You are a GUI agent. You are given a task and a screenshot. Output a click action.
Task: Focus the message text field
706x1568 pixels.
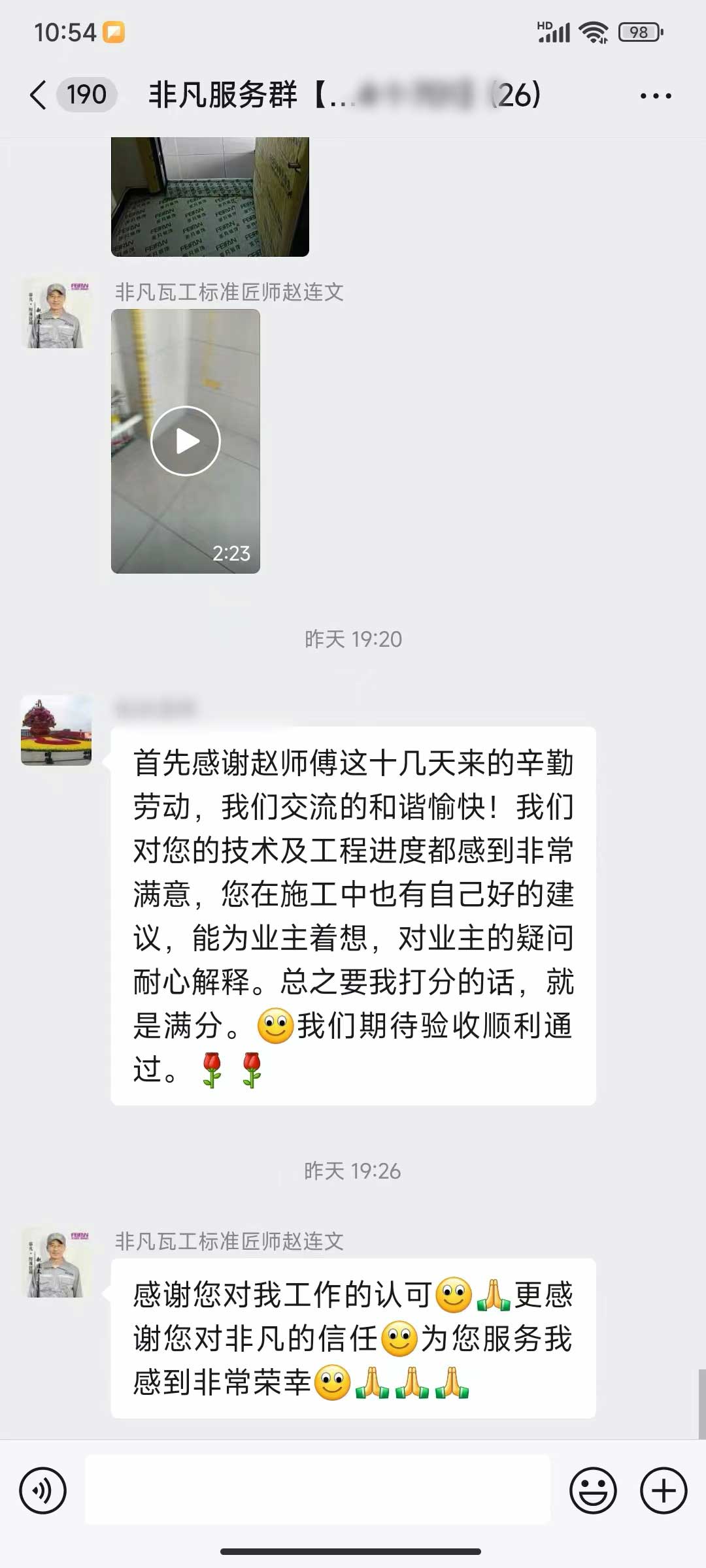click(318, 1491)
